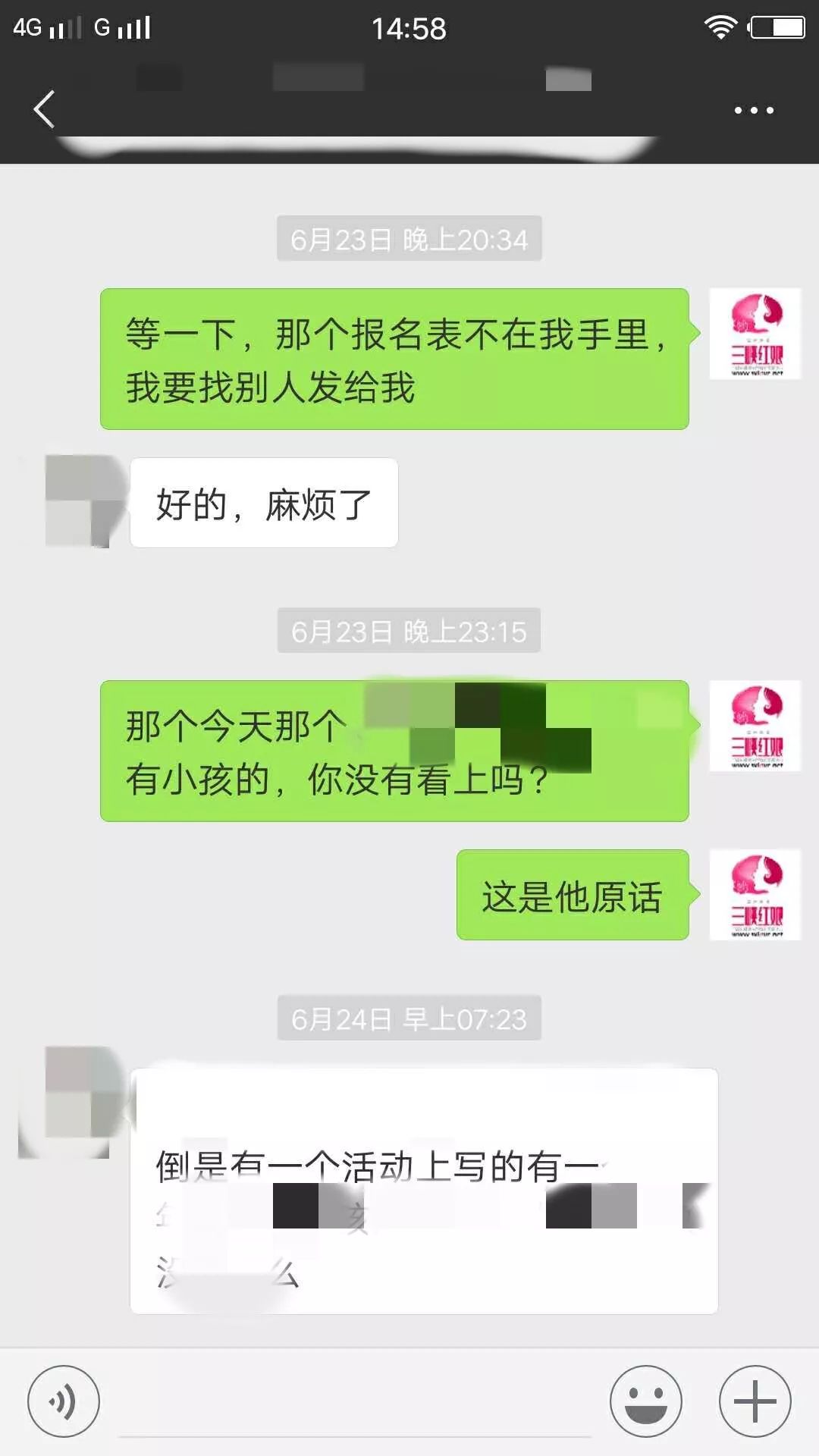Image resolution: width=819 pixels, height=1456 pixels.
Task: Go back to the chat list
Action: [x=45, y=109]
